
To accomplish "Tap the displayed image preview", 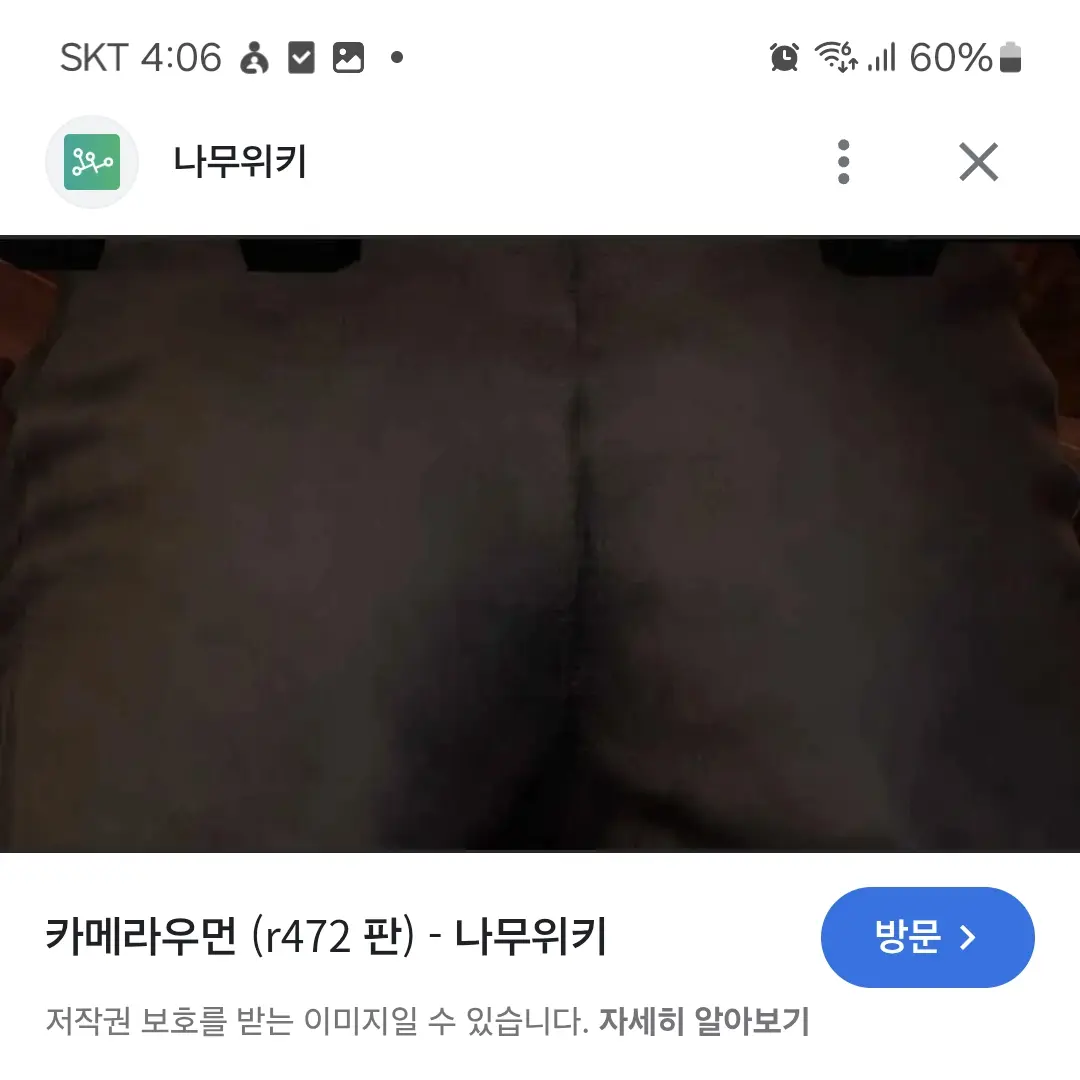I will [x=540, y=543].
